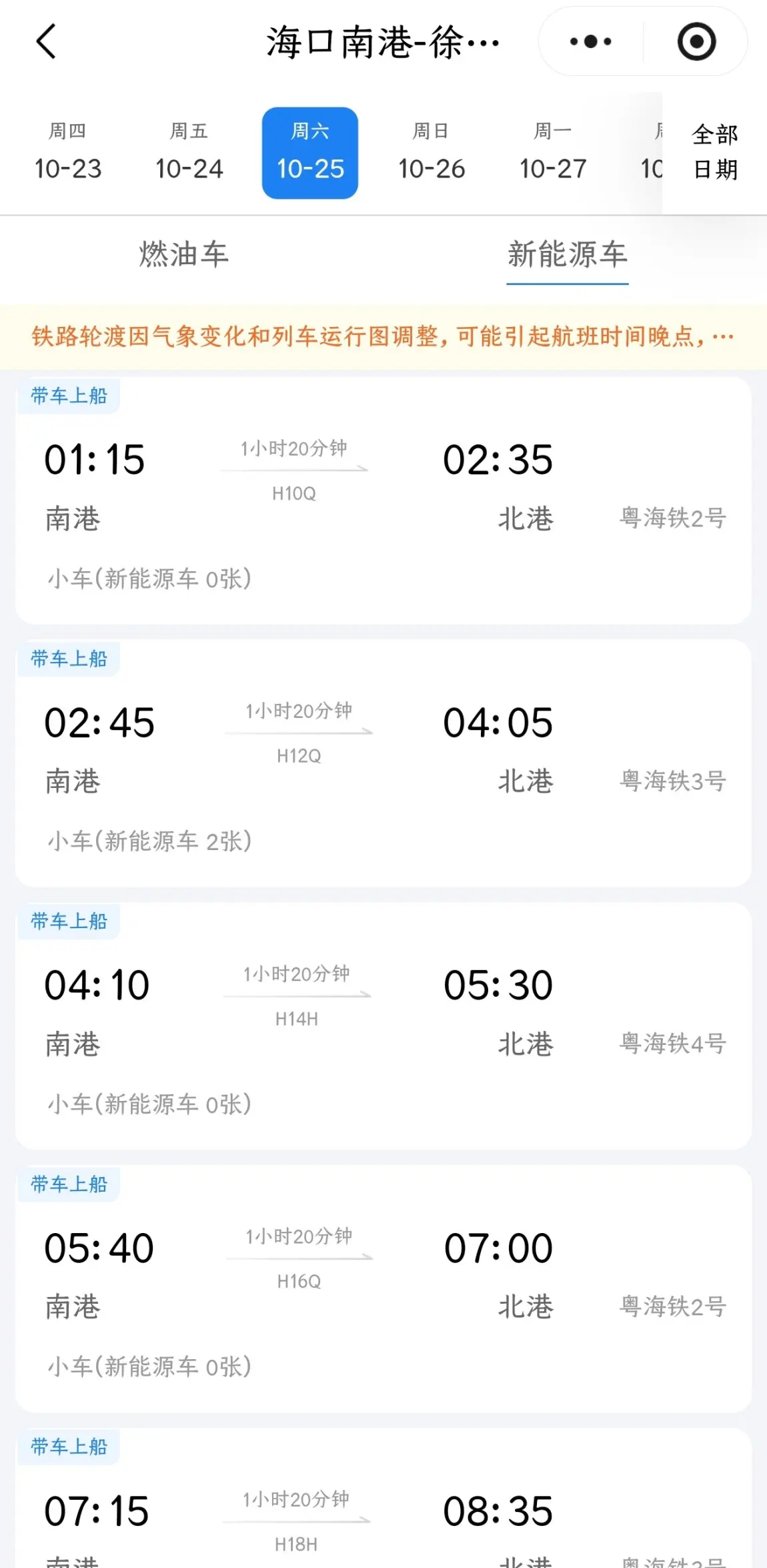The height and width of the screenshot is (1568, 767).
Task: Open the mini program more-options menu
Action: pos(590,42)
